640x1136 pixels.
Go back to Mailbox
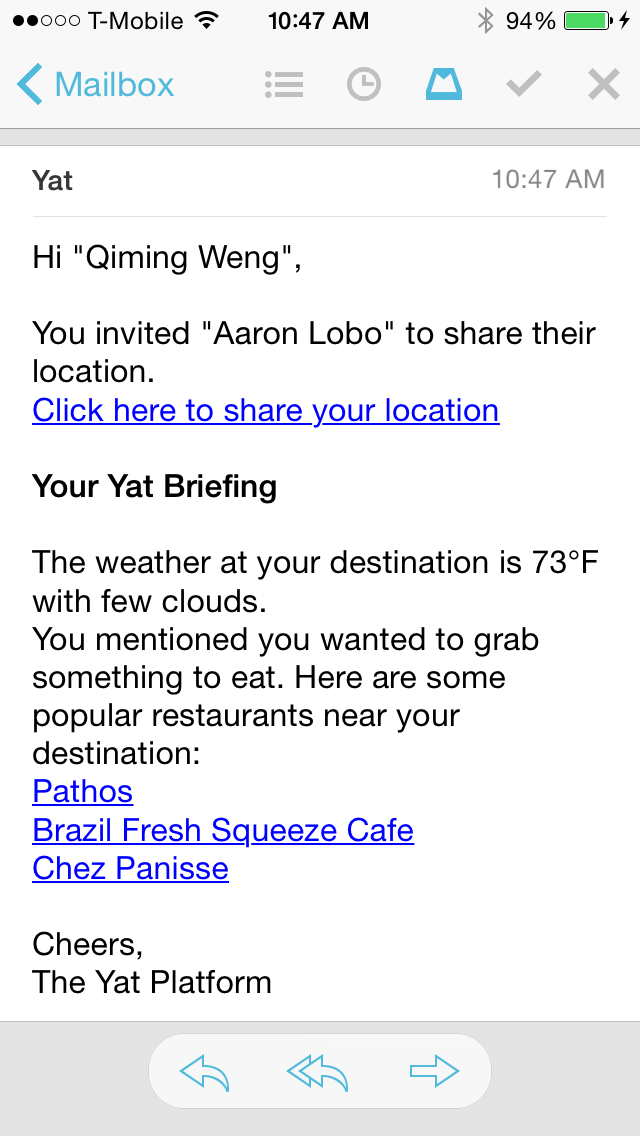tap(96, 85)
